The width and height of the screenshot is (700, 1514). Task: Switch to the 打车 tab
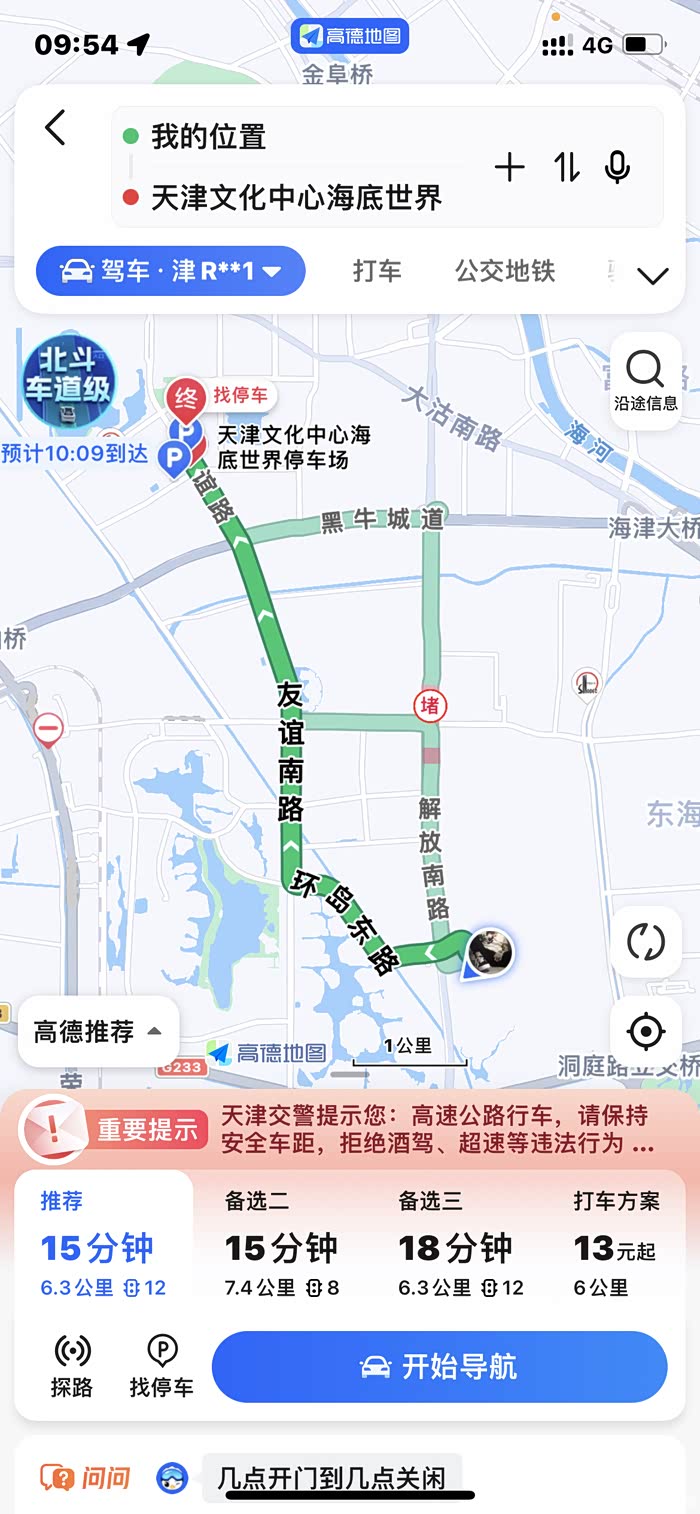[x=377, y=271]
